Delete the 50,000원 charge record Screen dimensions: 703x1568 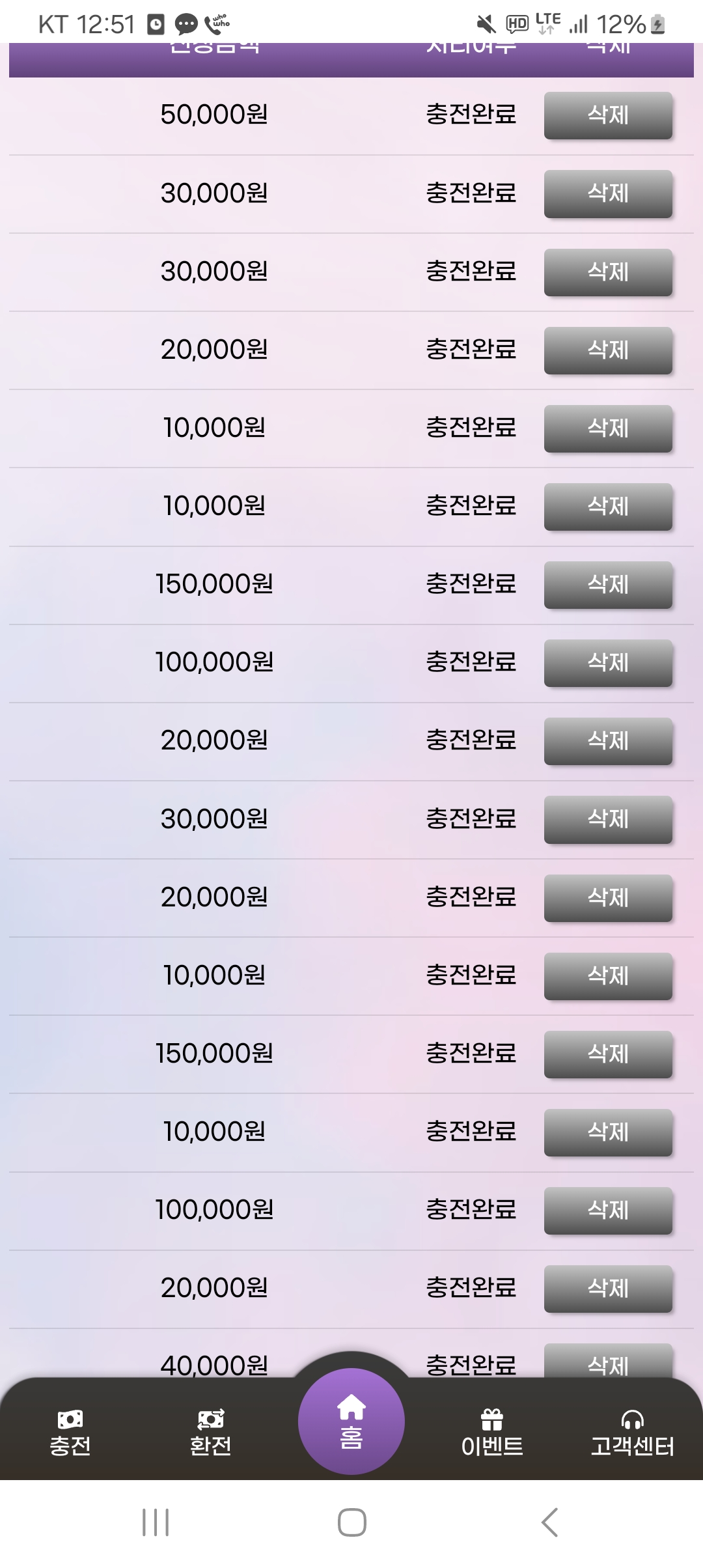(x=607, y=115)
